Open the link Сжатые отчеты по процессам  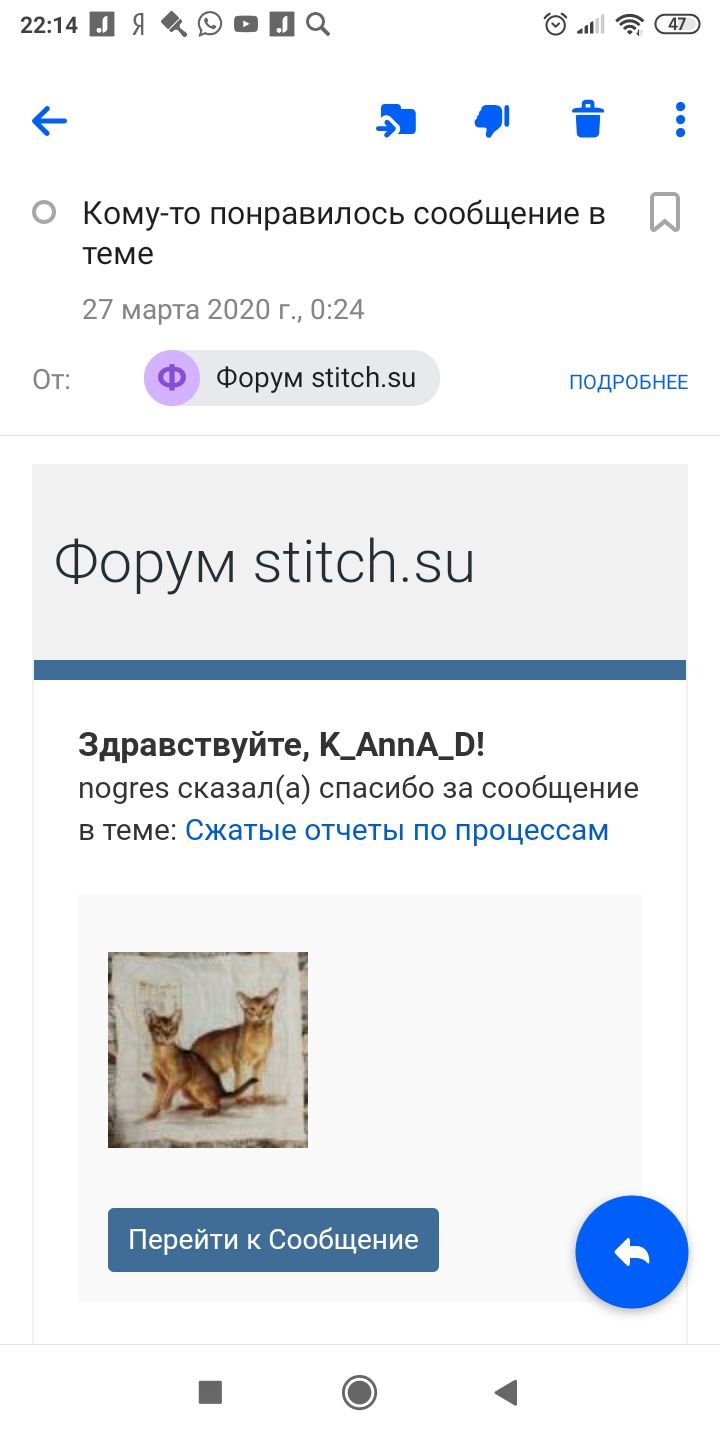click(x=397, y=830)
